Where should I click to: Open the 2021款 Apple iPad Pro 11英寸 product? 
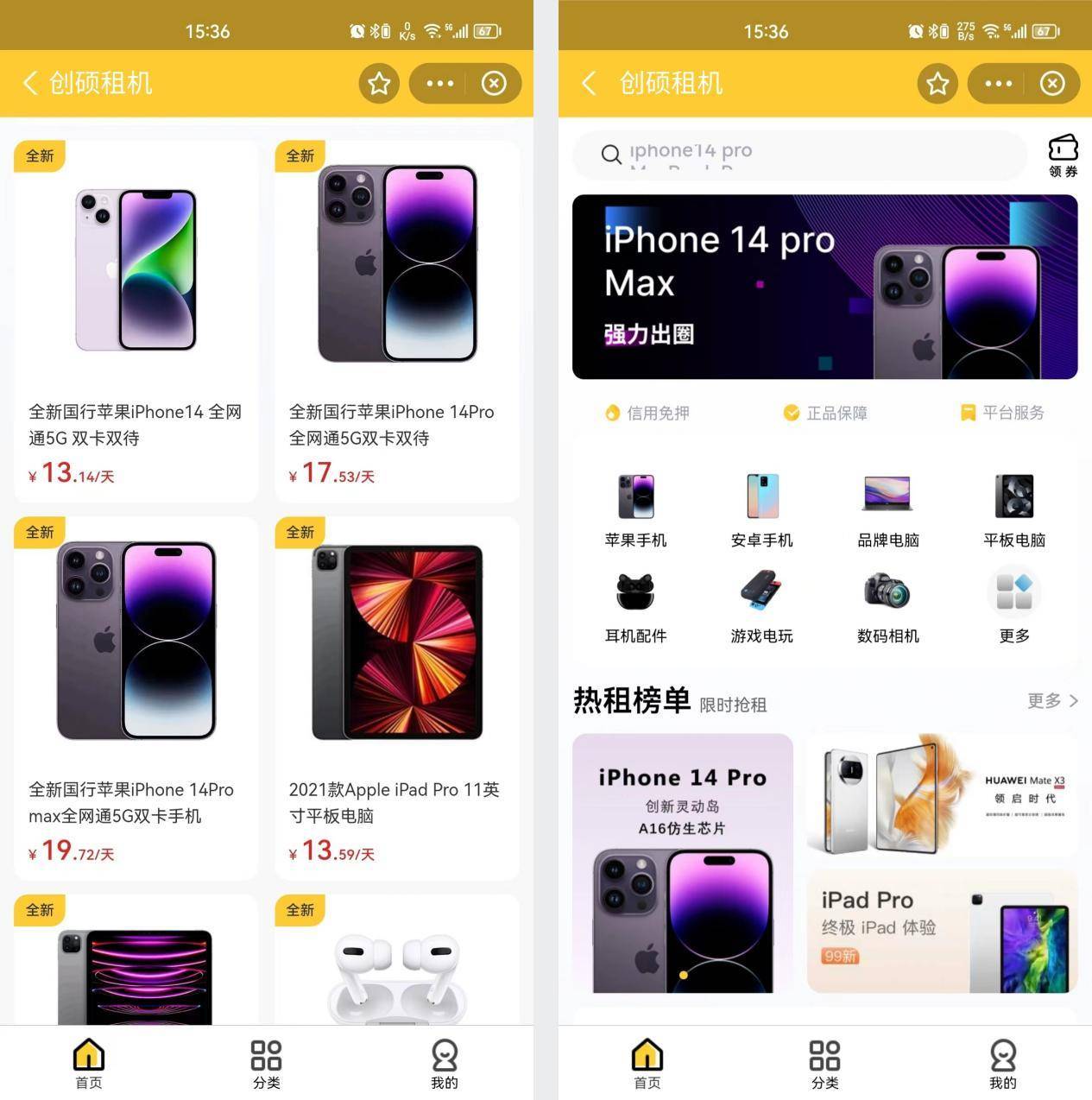(396, 698)
